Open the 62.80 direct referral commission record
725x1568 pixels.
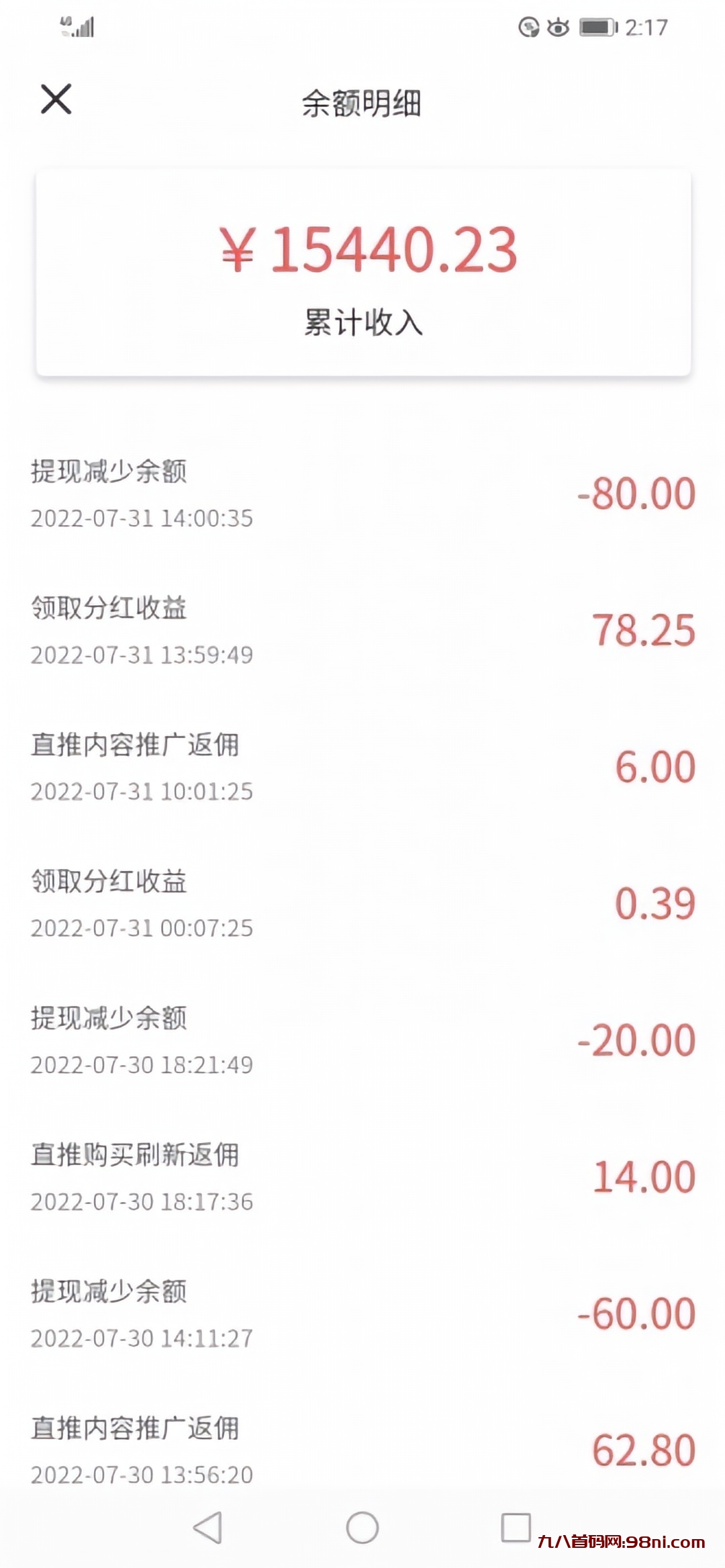click(362, 1447)
